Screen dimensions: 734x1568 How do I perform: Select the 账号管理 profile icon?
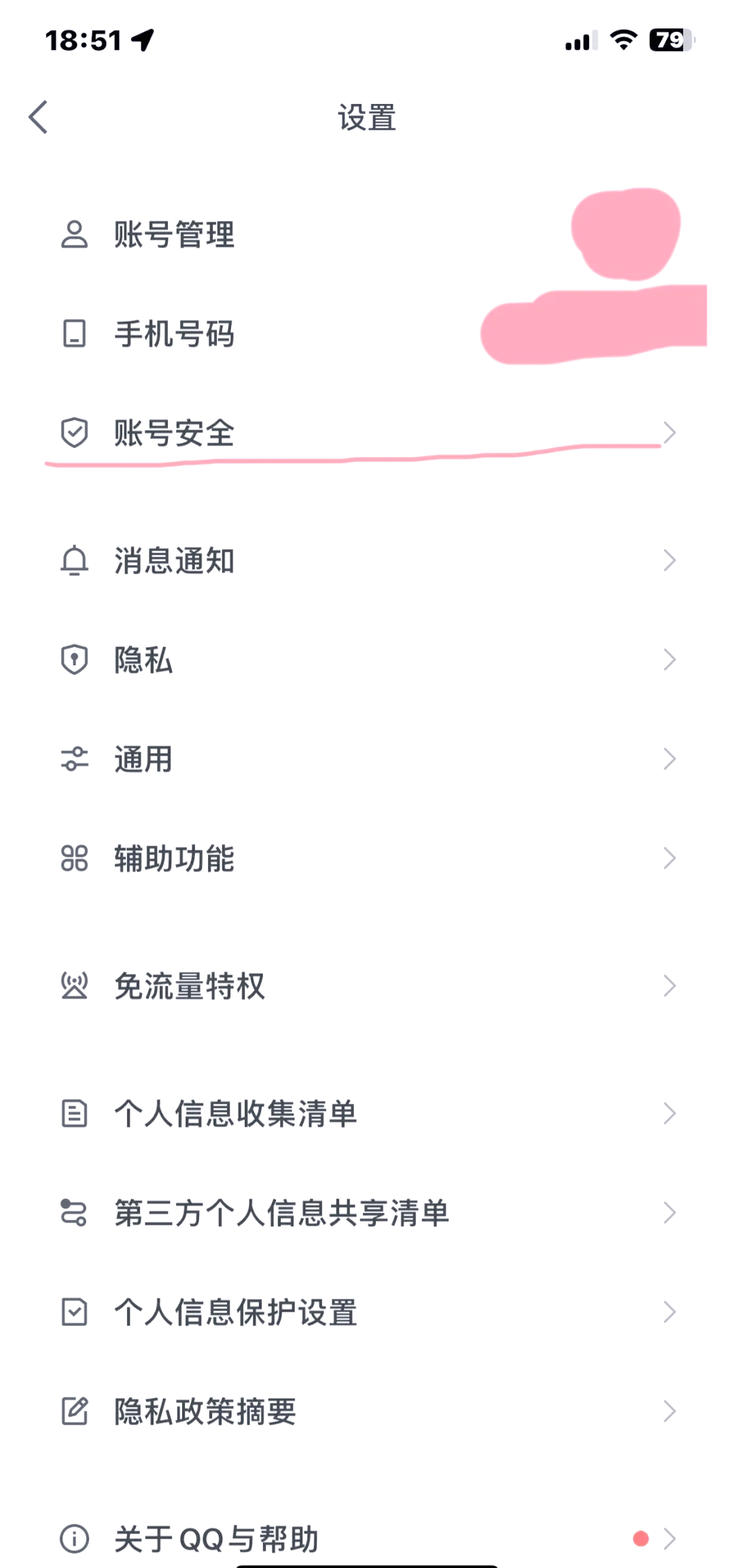(x=75, y=234)
